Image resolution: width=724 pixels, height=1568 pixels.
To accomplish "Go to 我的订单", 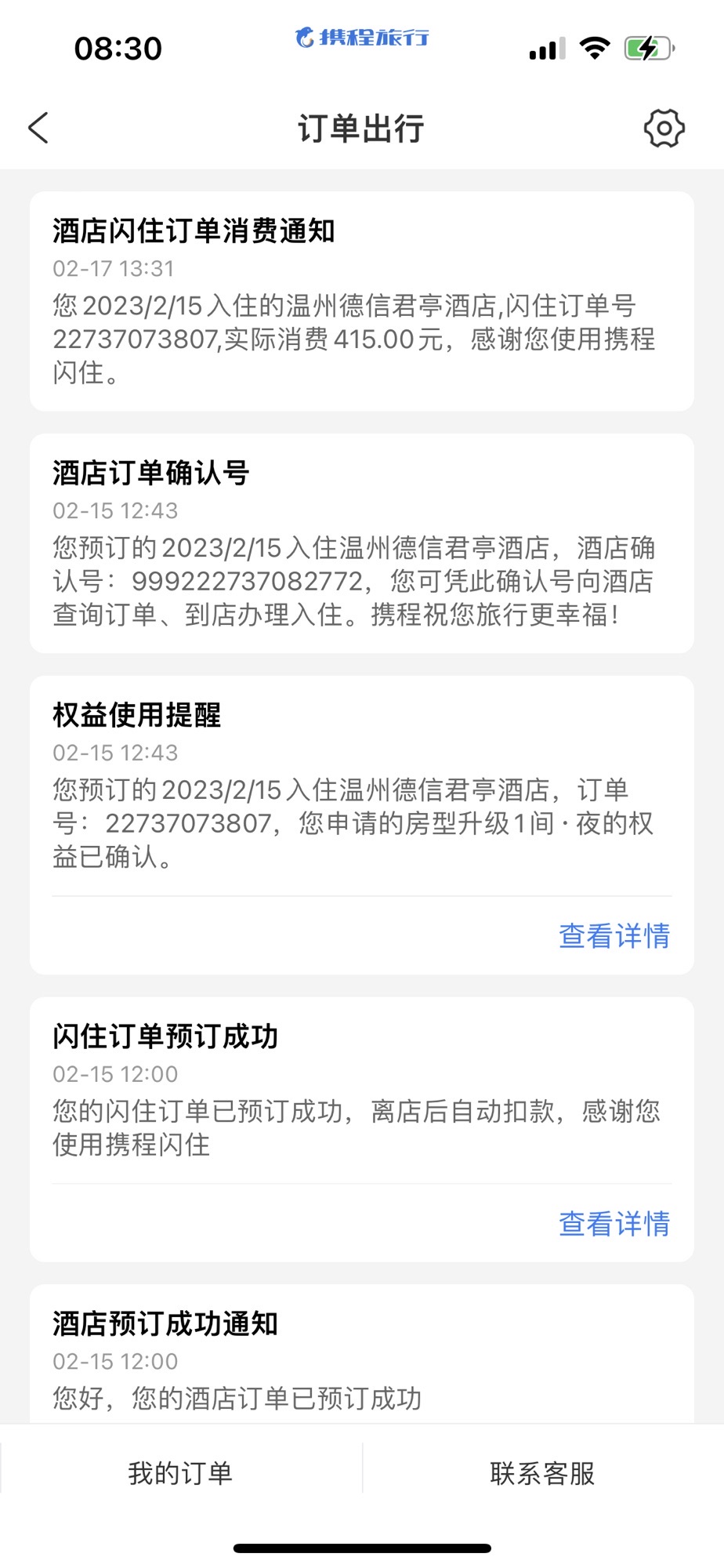I will pos(181,1473).
